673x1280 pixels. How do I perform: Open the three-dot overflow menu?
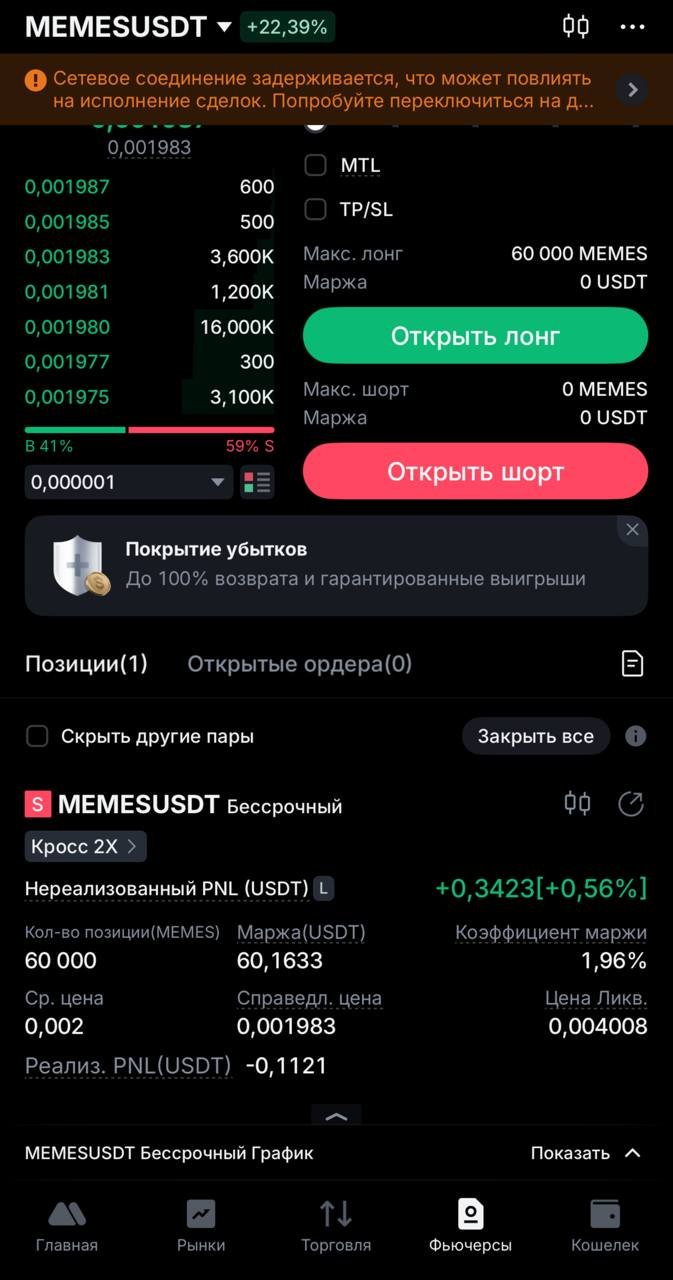[632, 27]
